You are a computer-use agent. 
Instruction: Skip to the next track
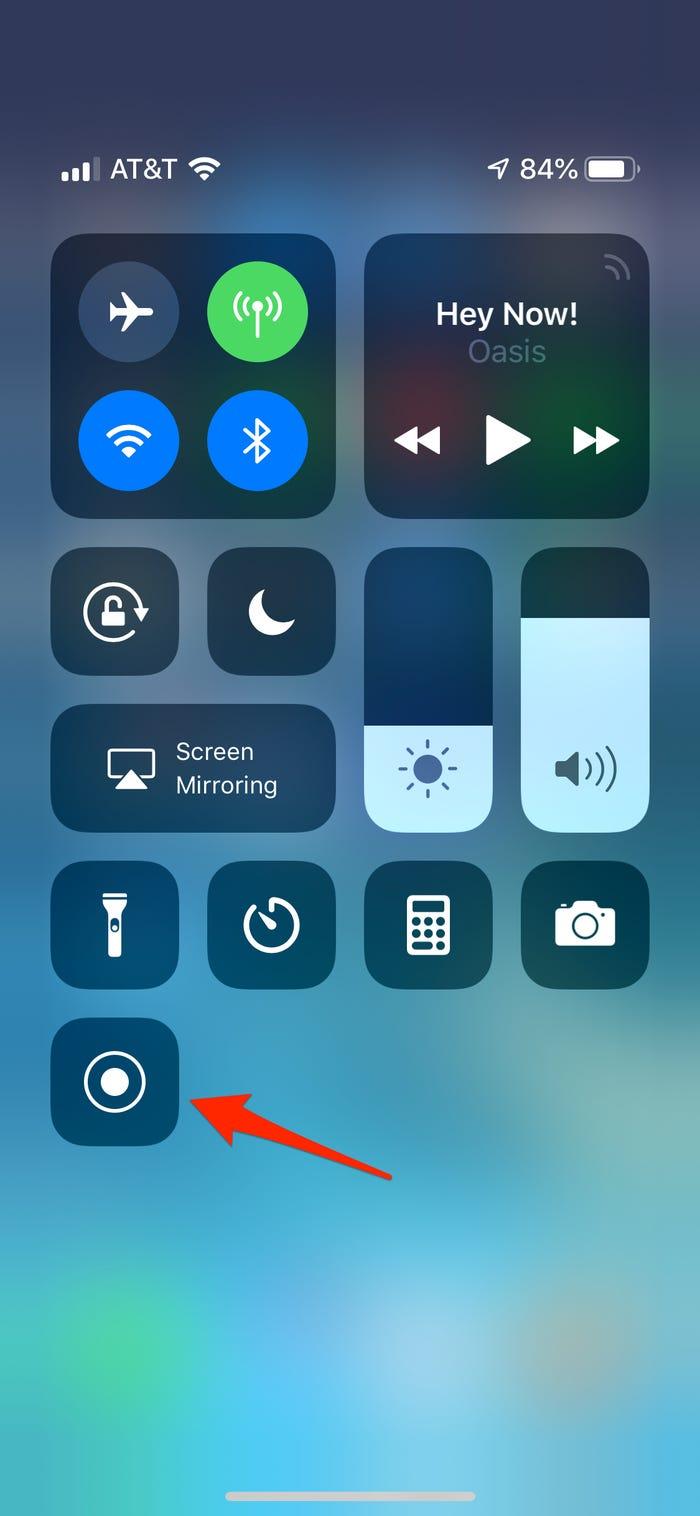596,440
